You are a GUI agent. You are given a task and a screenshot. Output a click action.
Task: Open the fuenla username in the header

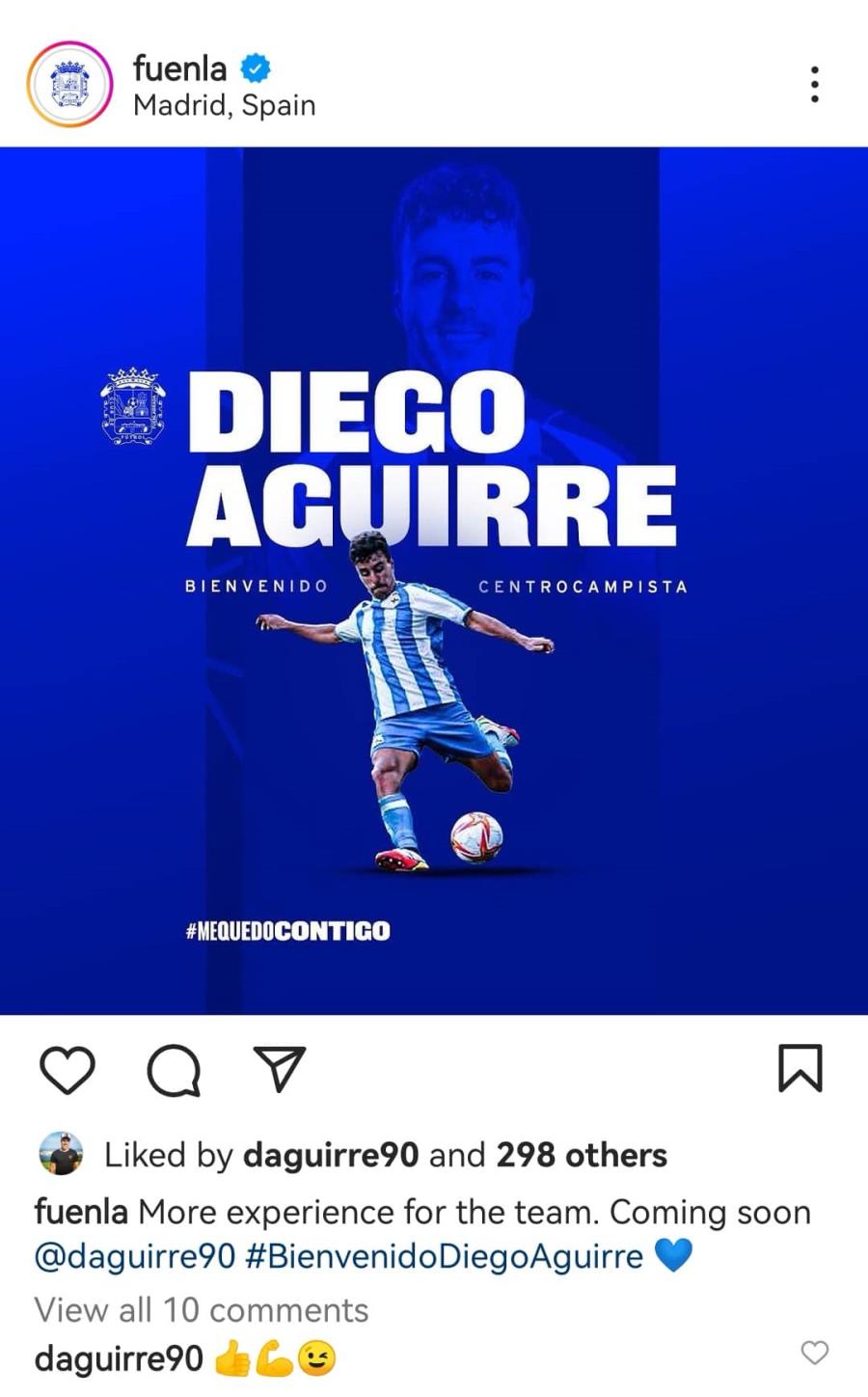[180, 68]
